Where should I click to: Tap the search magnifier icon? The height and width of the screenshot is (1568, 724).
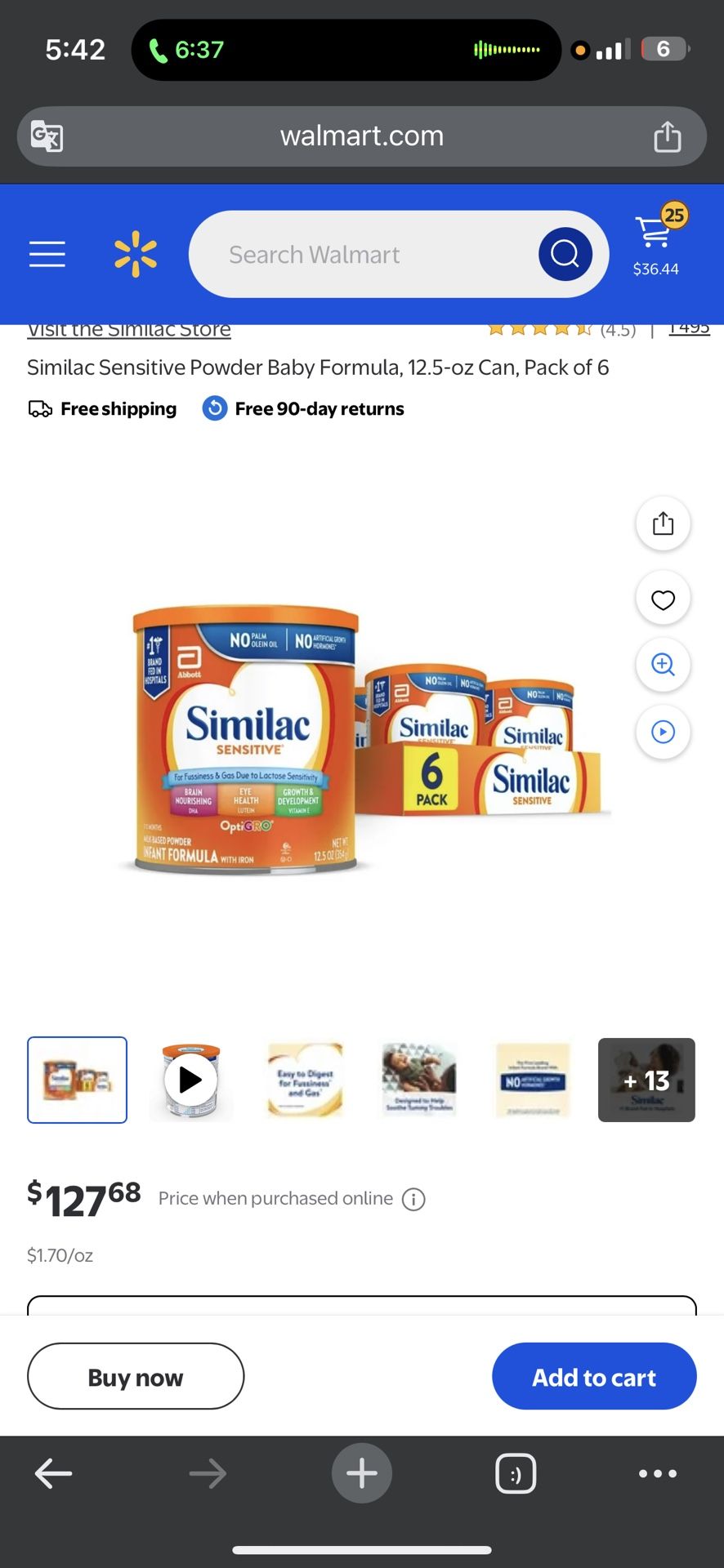point(565,254)
